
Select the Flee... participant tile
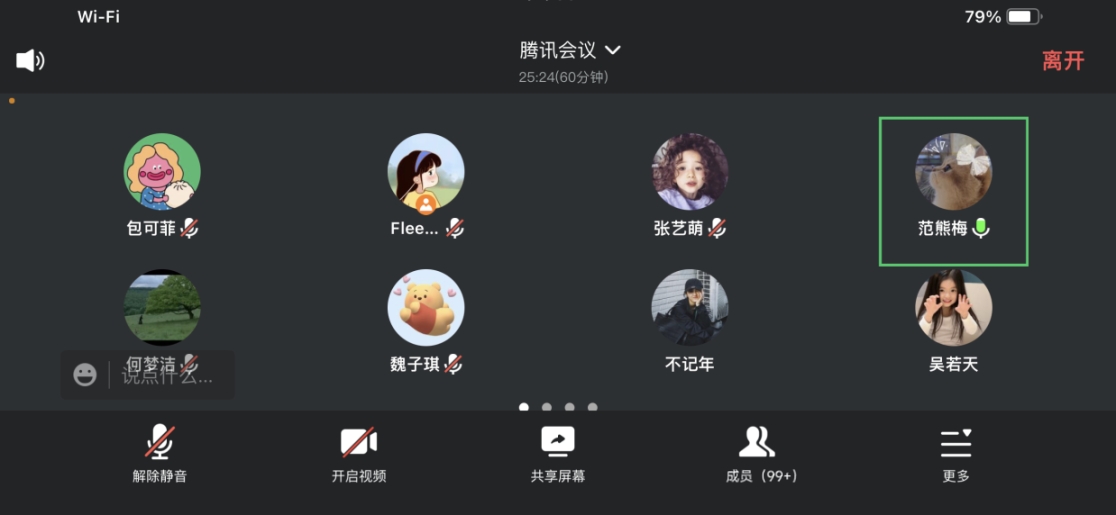tap(426, 172)
